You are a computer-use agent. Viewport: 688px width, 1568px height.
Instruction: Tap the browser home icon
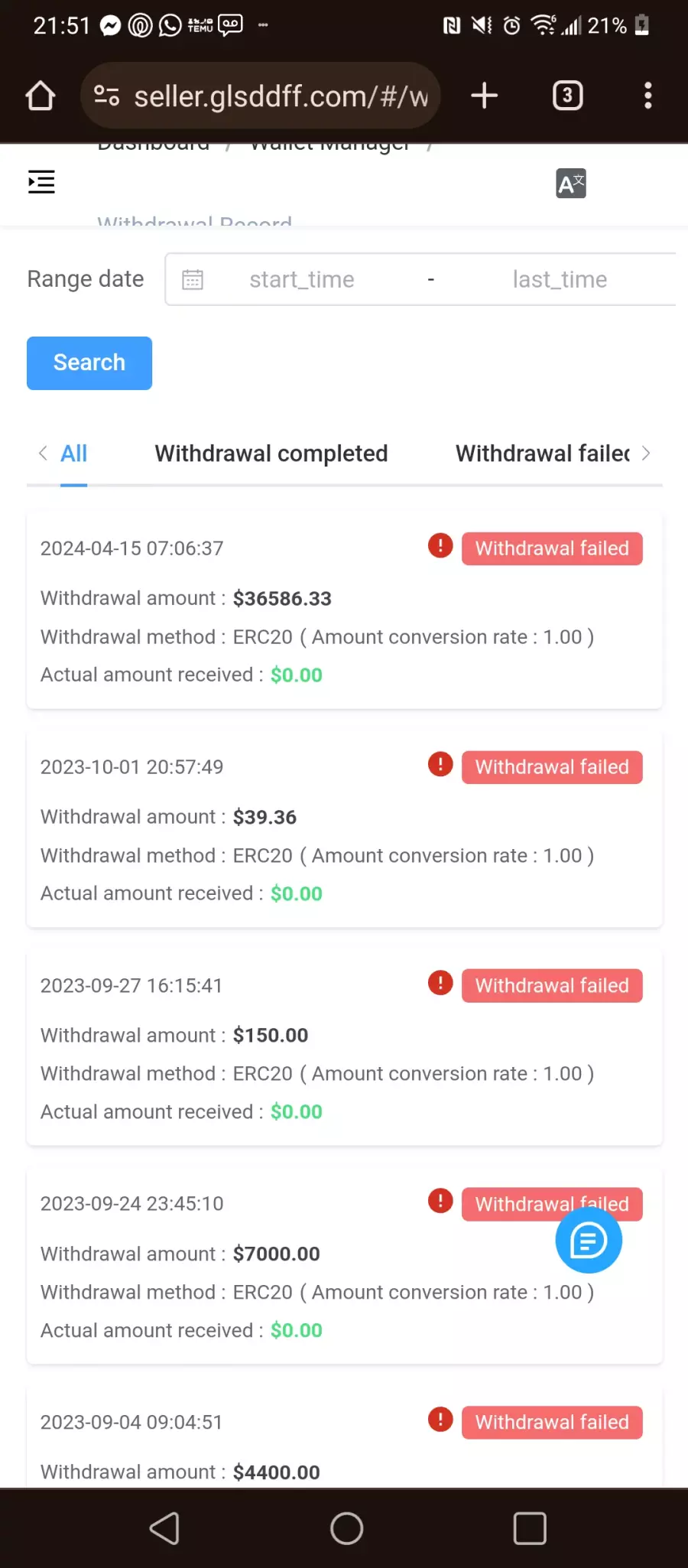pyautogui.click(x=41, y=96)
